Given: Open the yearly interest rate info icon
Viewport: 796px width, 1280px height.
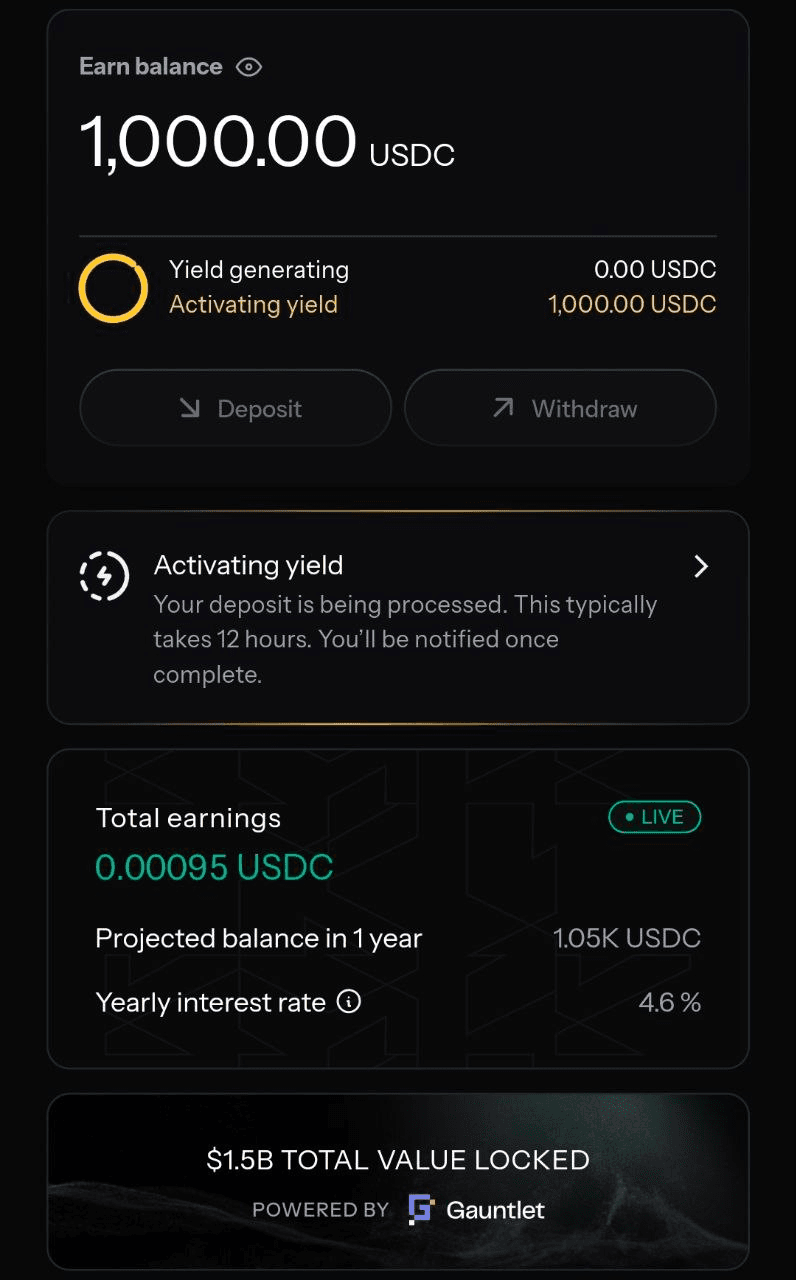Looking at the screenshot, I should point(348,1002).
